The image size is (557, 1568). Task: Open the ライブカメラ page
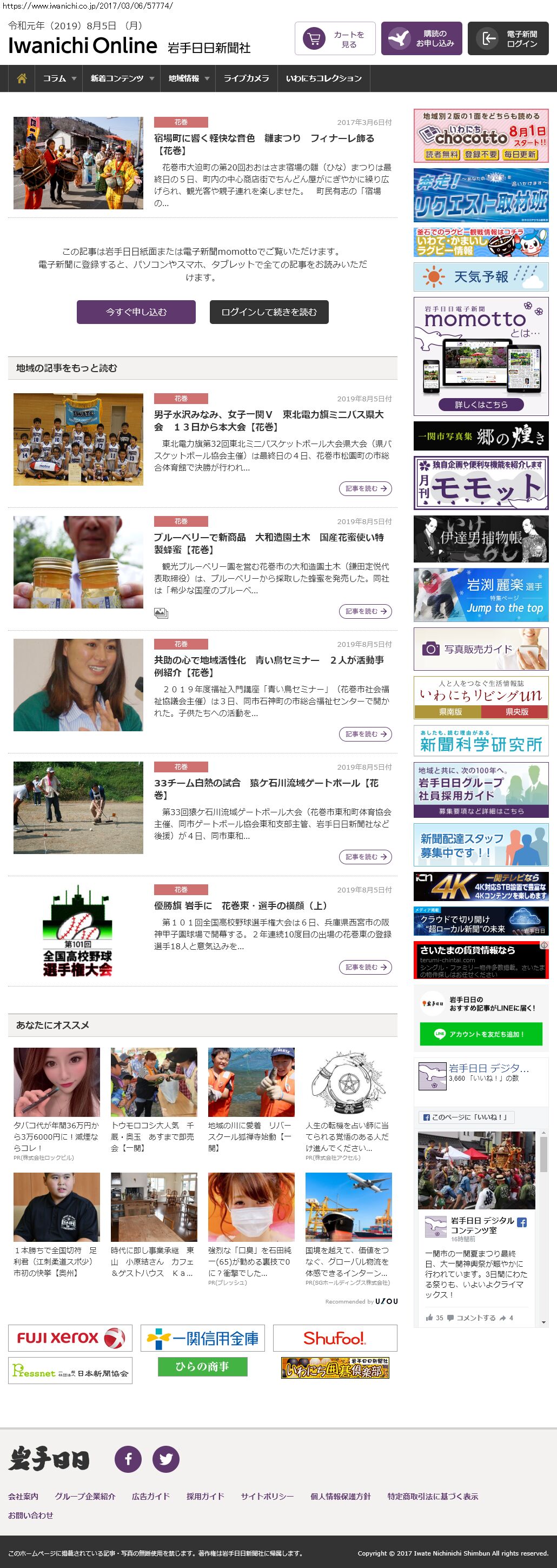click(x=246, y=78)
